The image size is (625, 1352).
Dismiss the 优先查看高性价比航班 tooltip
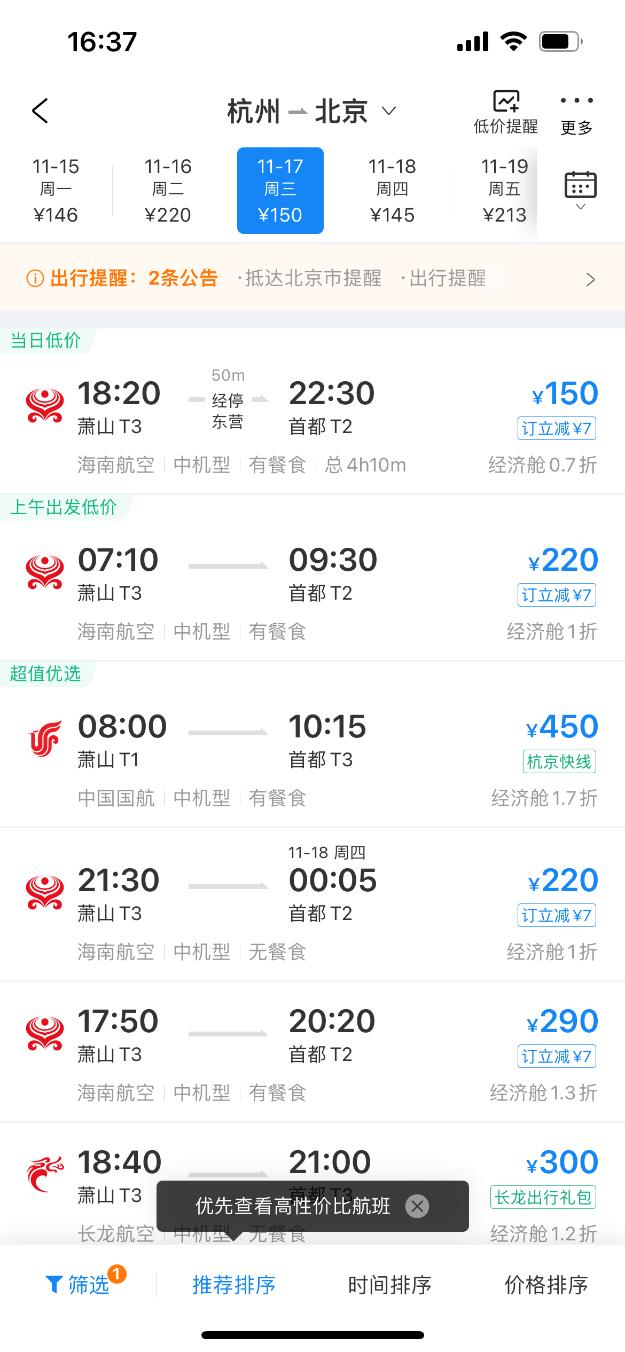[x=417, y=1206]
